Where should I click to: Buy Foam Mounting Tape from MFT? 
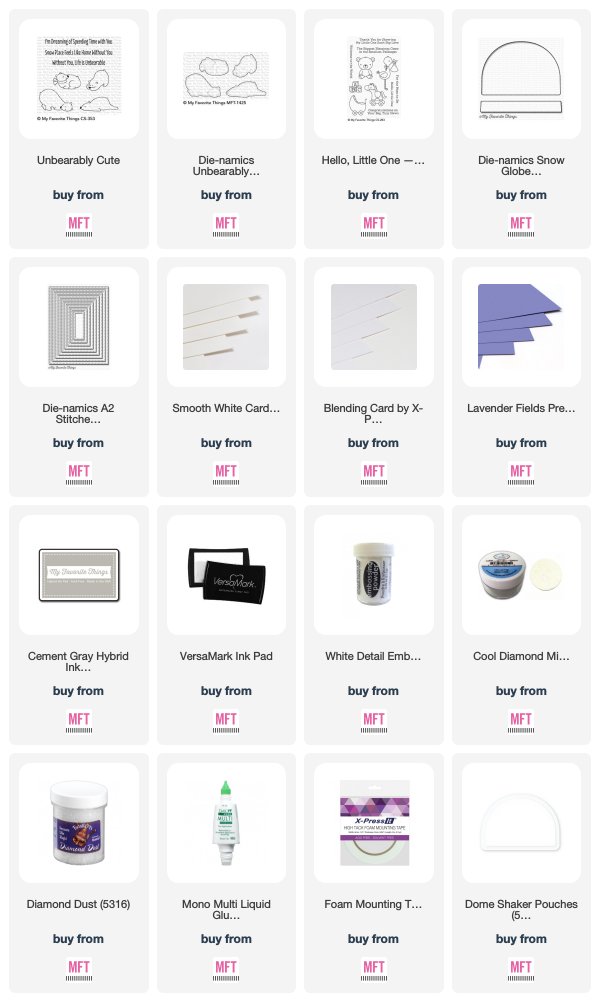(x=373, y=970)
